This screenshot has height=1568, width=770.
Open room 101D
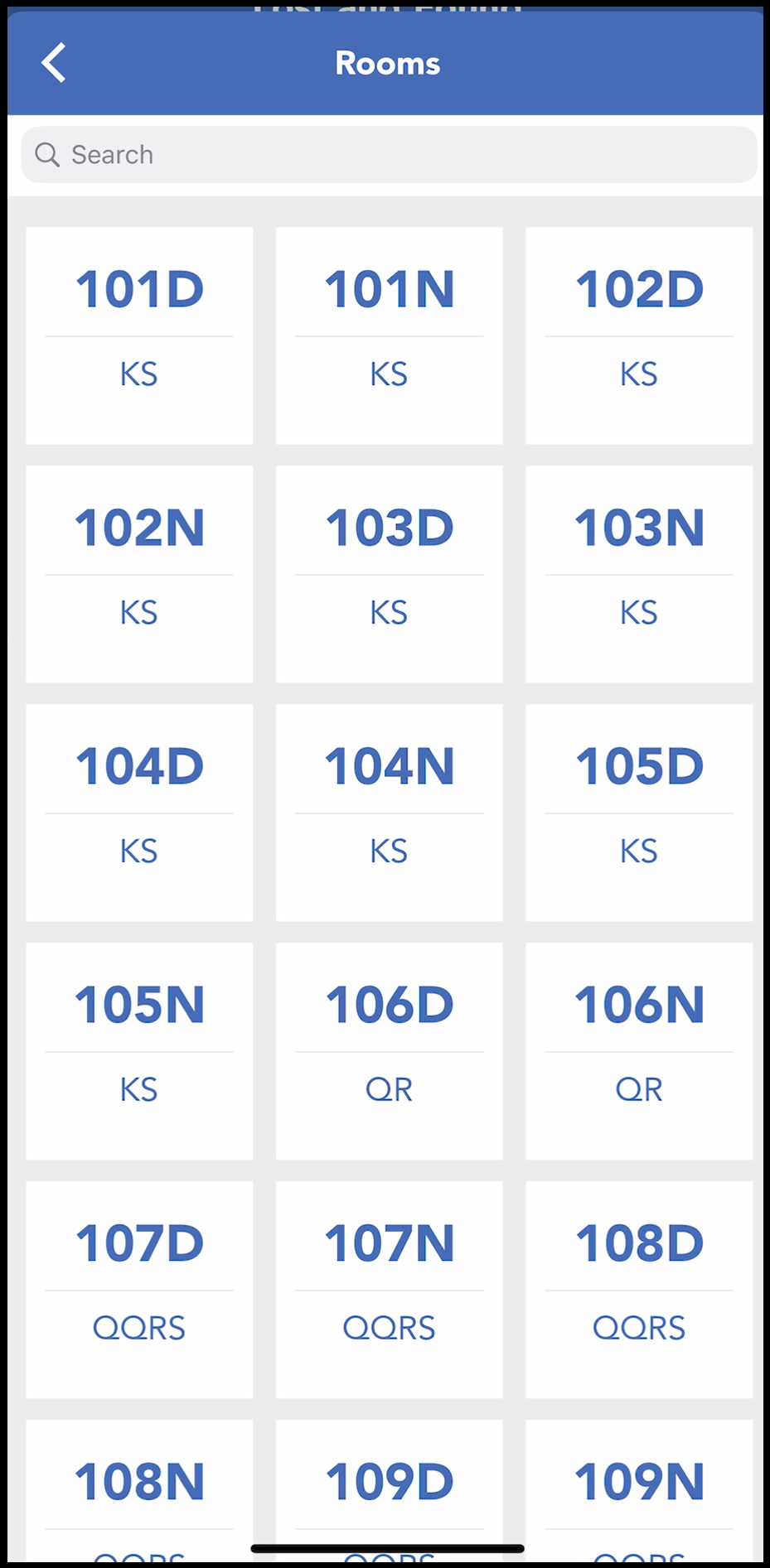pos(139,335)
